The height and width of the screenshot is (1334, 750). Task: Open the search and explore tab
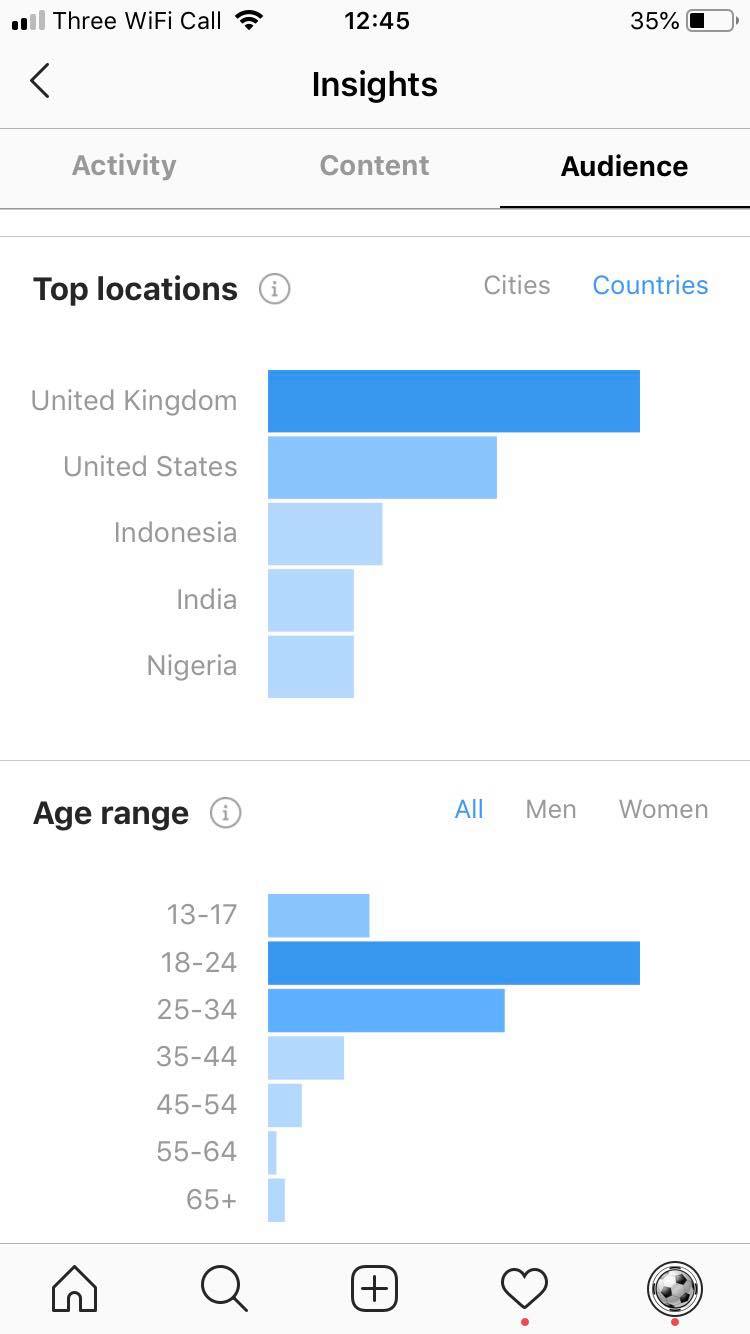(224, 1288)
